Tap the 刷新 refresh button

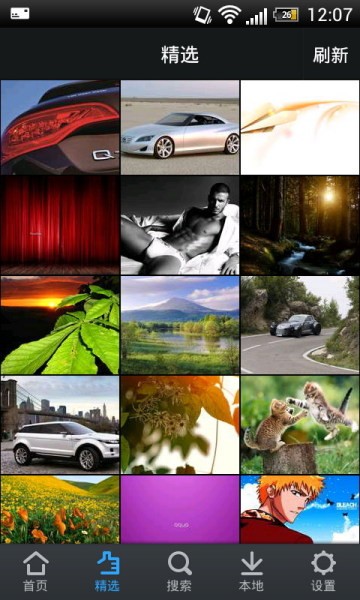[331, 55]
